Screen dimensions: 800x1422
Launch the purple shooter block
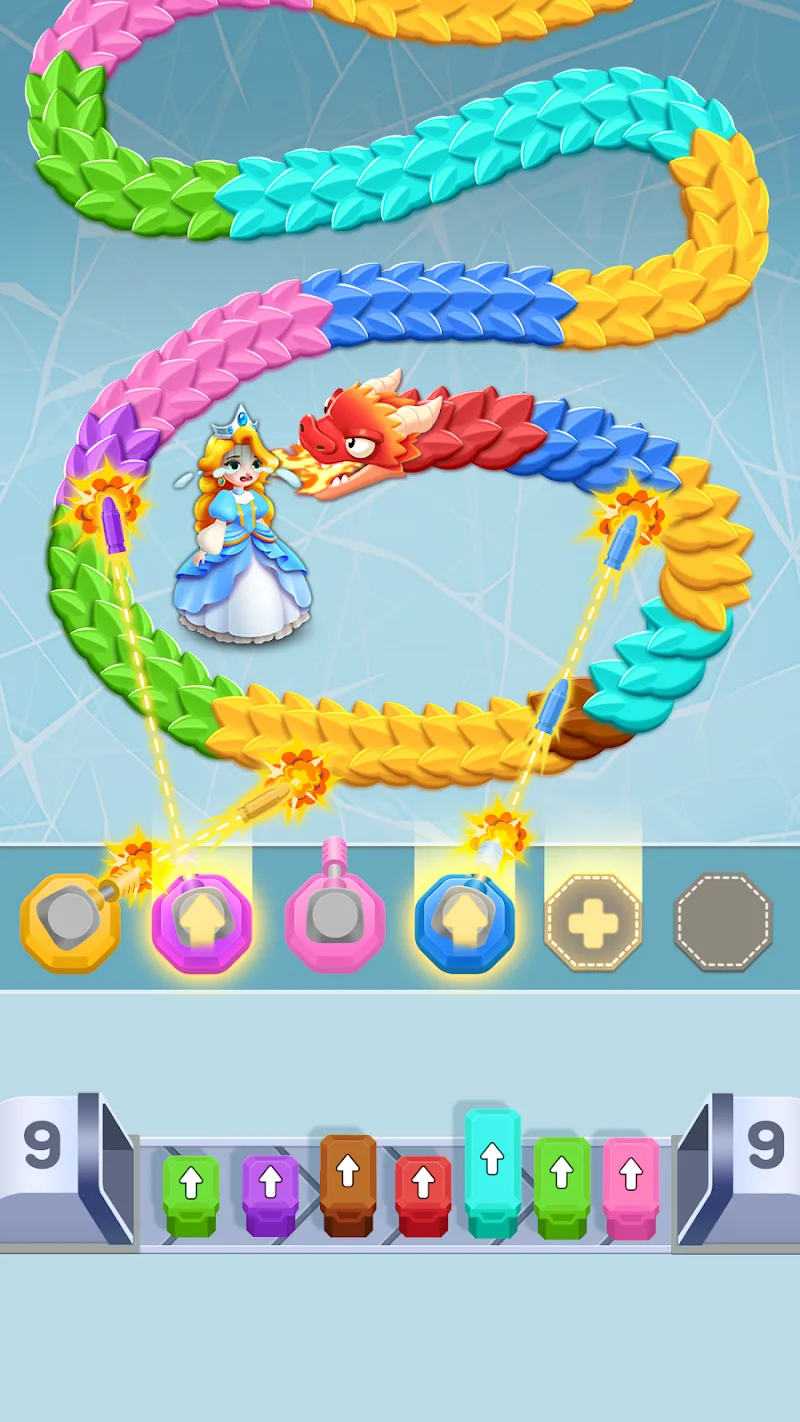coord(270,1192)
